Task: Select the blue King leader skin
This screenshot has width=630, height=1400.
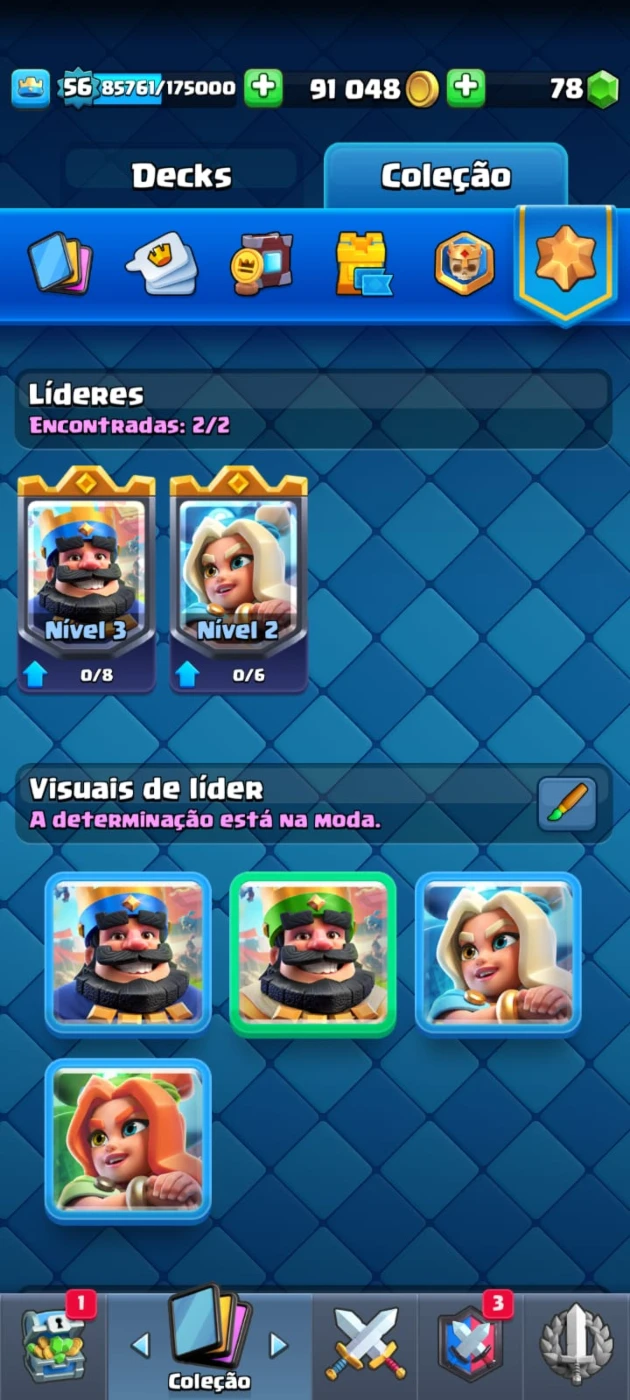Action: click(128, 953)
